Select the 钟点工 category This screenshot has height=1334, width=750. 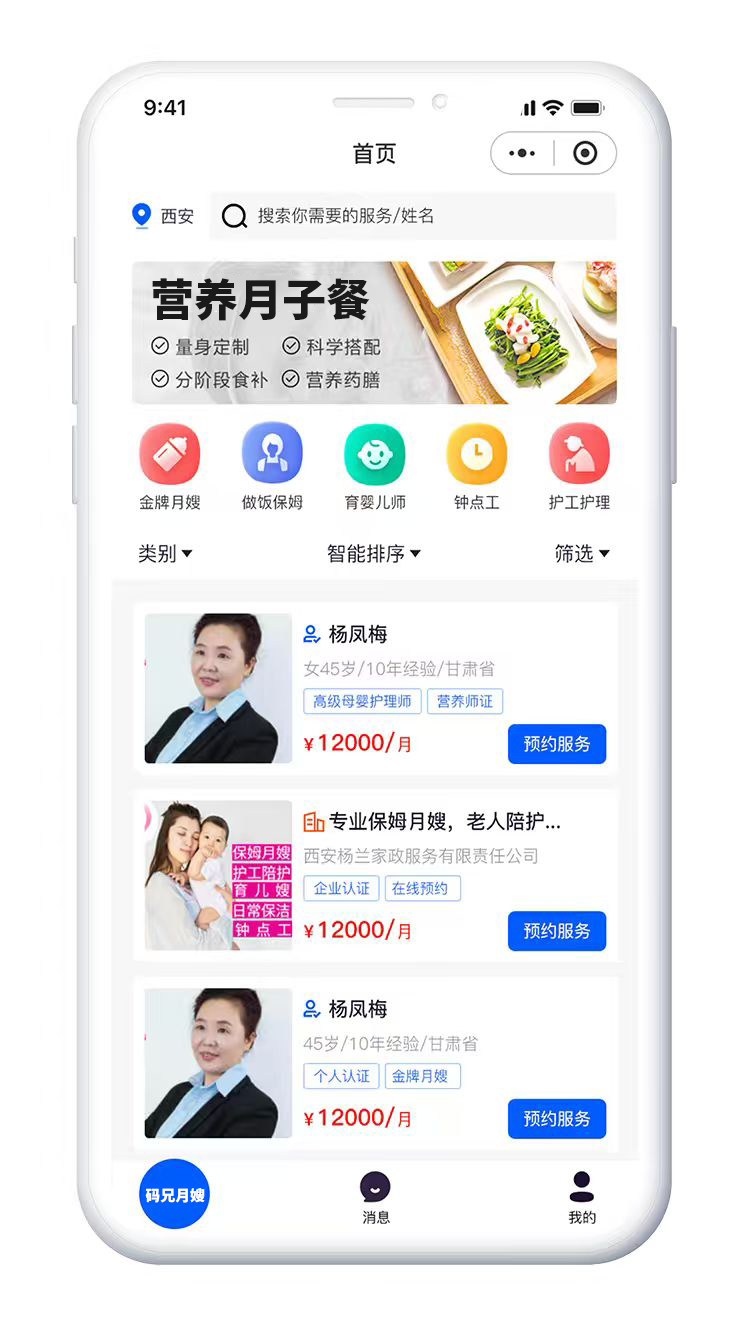pos(477,468)
